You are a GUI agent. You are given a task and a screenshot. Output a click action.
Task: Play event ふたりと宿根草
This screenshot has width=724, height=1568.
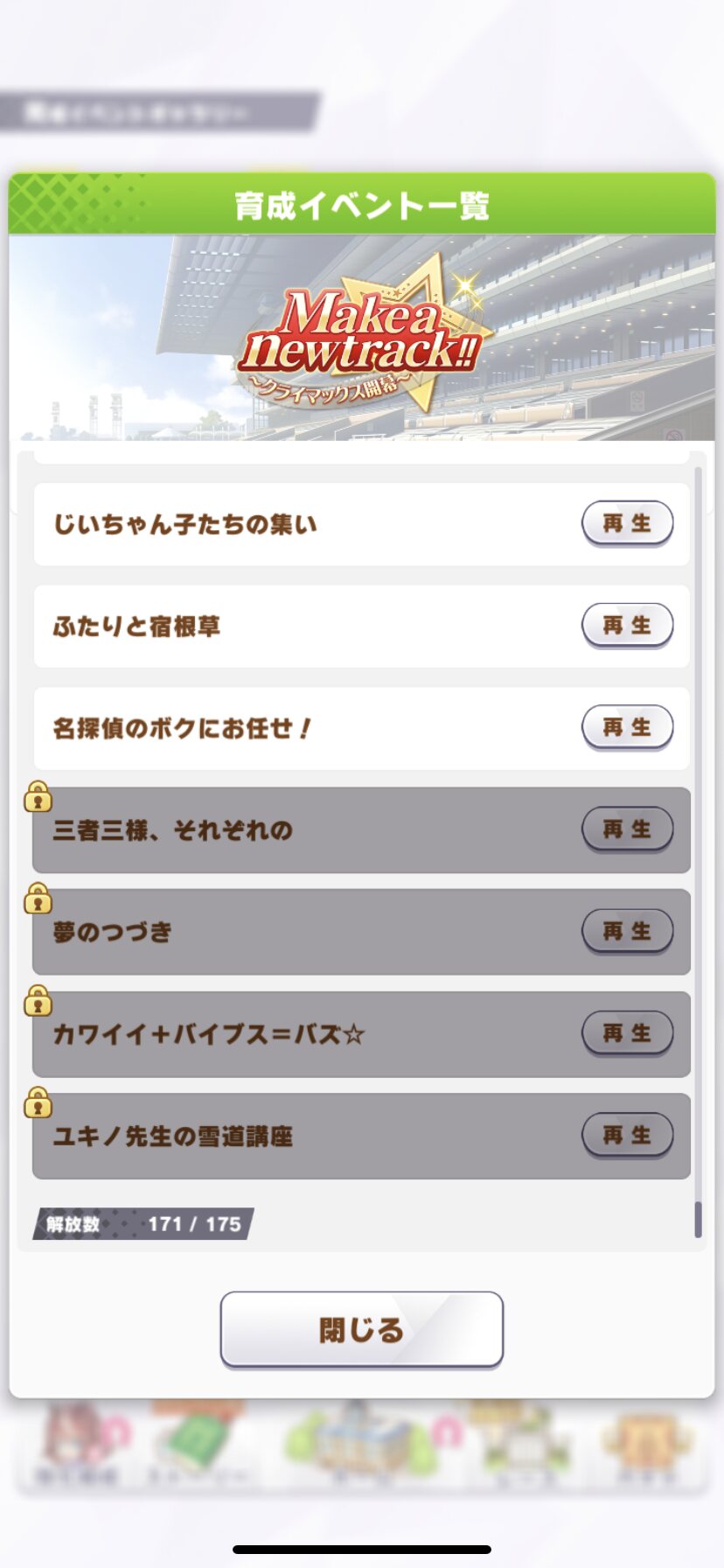pos(627,626)
